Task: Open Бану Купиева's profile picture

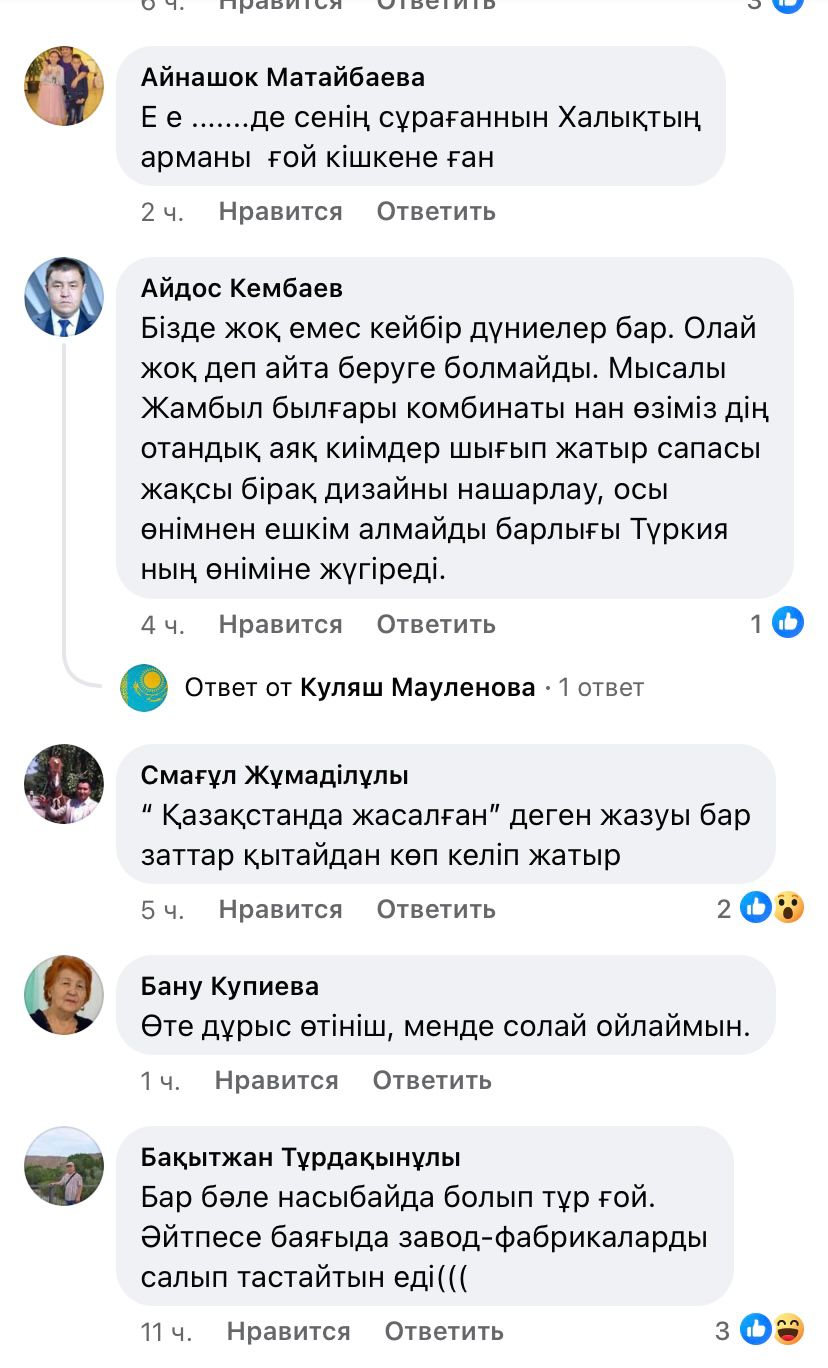Action: tap(64, 994)
